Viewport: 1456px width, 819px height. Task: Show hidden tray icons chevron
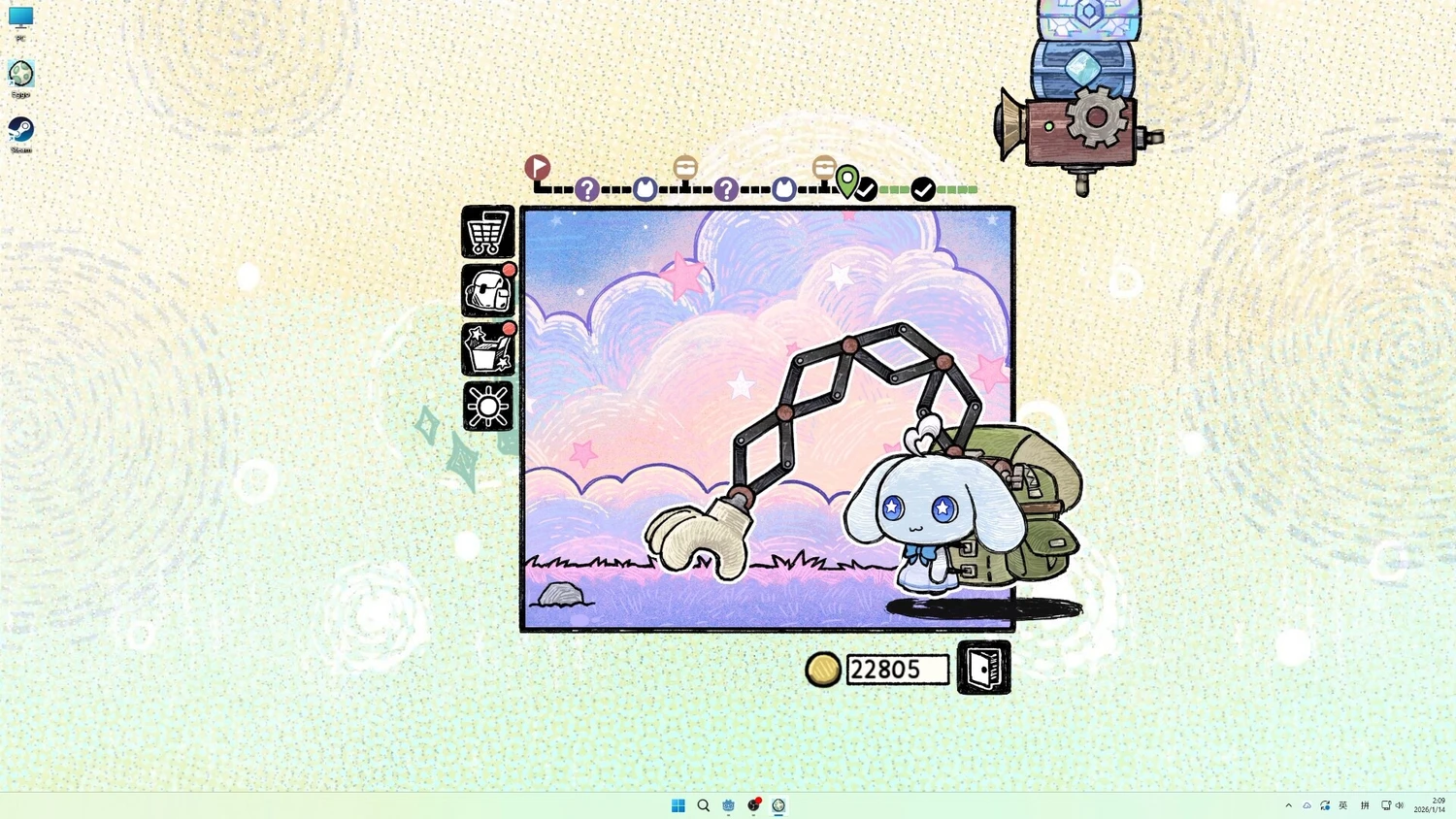tap(1288, 805)
